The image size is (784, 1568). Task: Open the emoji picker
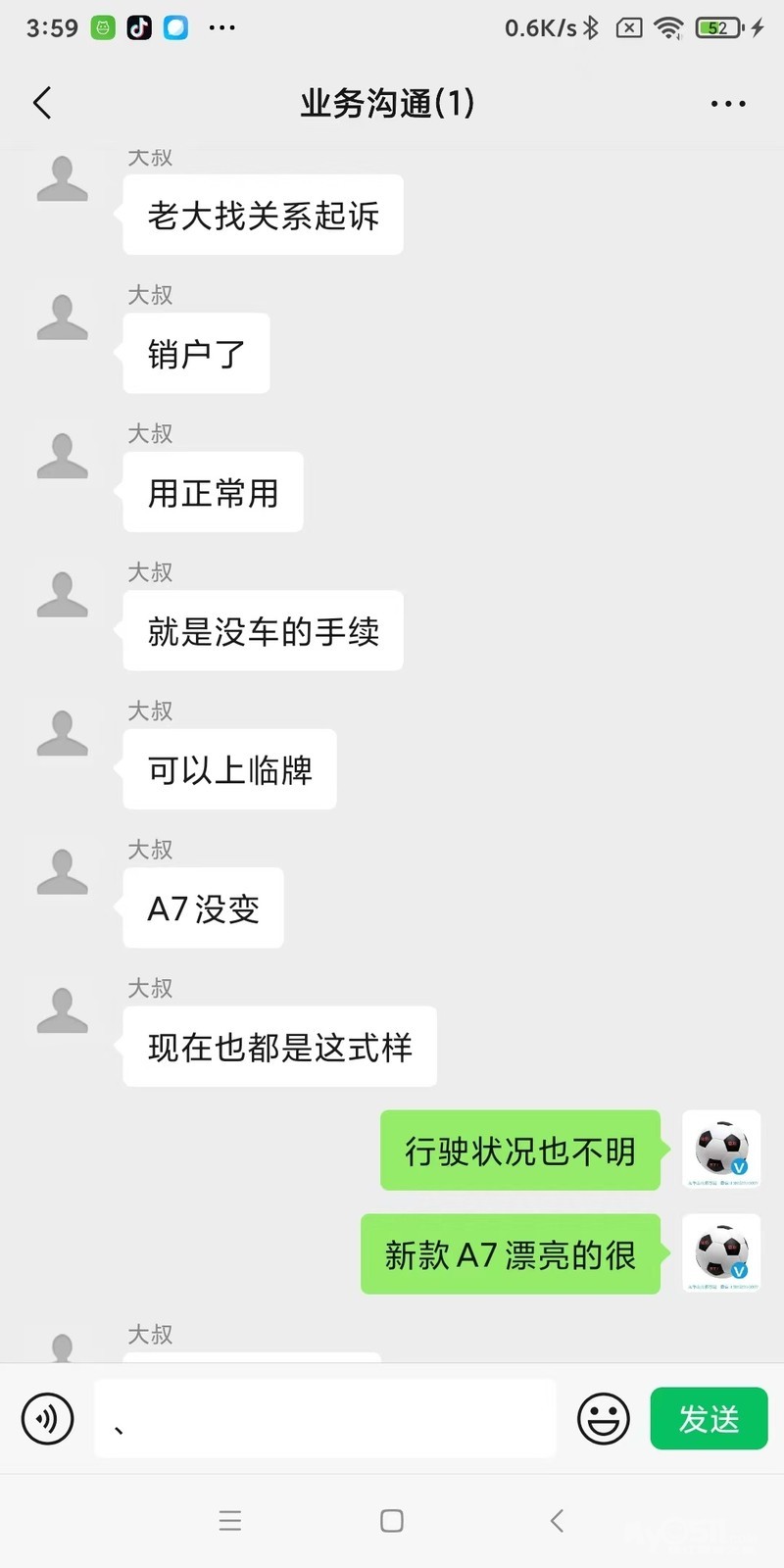pos(603,1418)
